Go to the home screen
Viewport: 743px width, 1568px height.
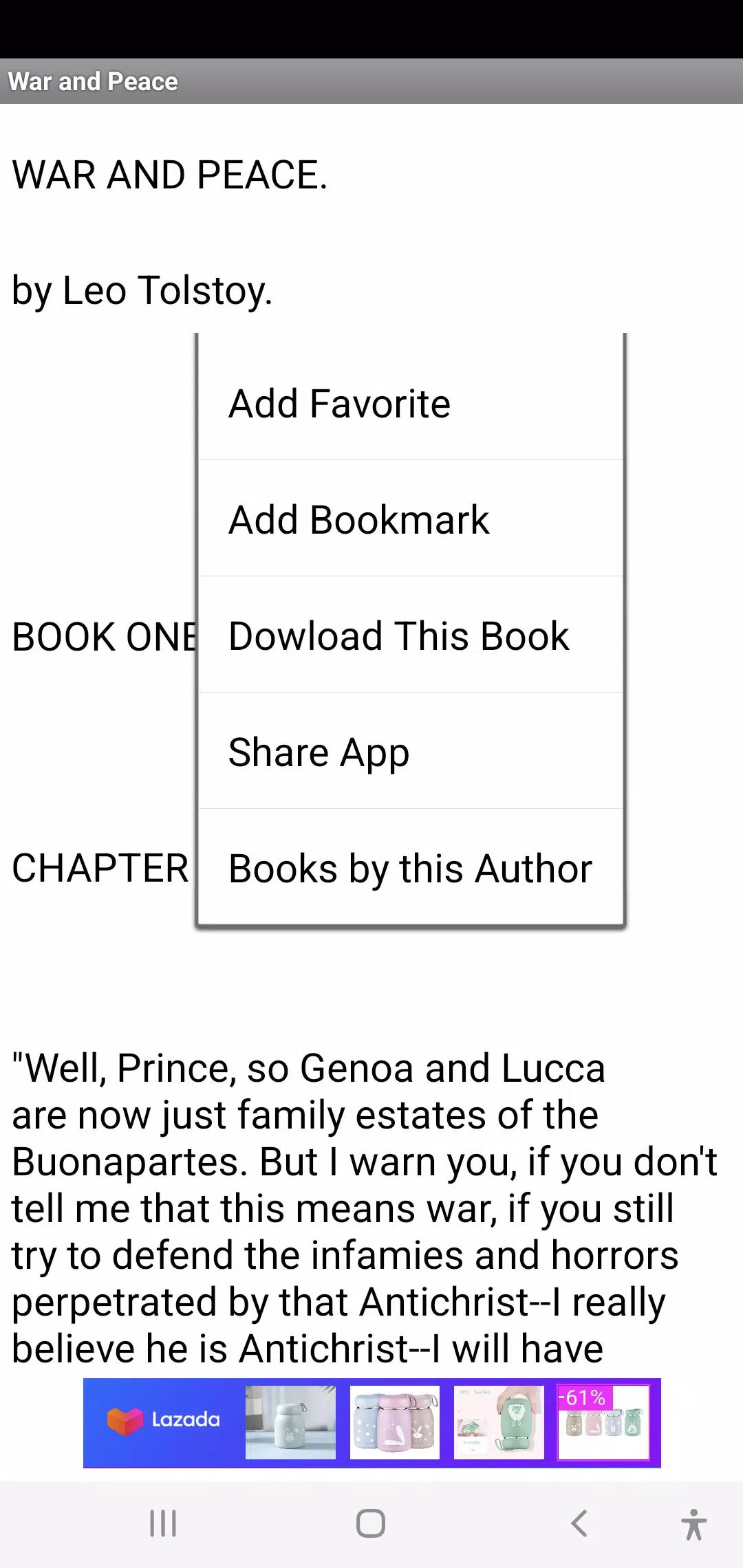pos(371,1523)
